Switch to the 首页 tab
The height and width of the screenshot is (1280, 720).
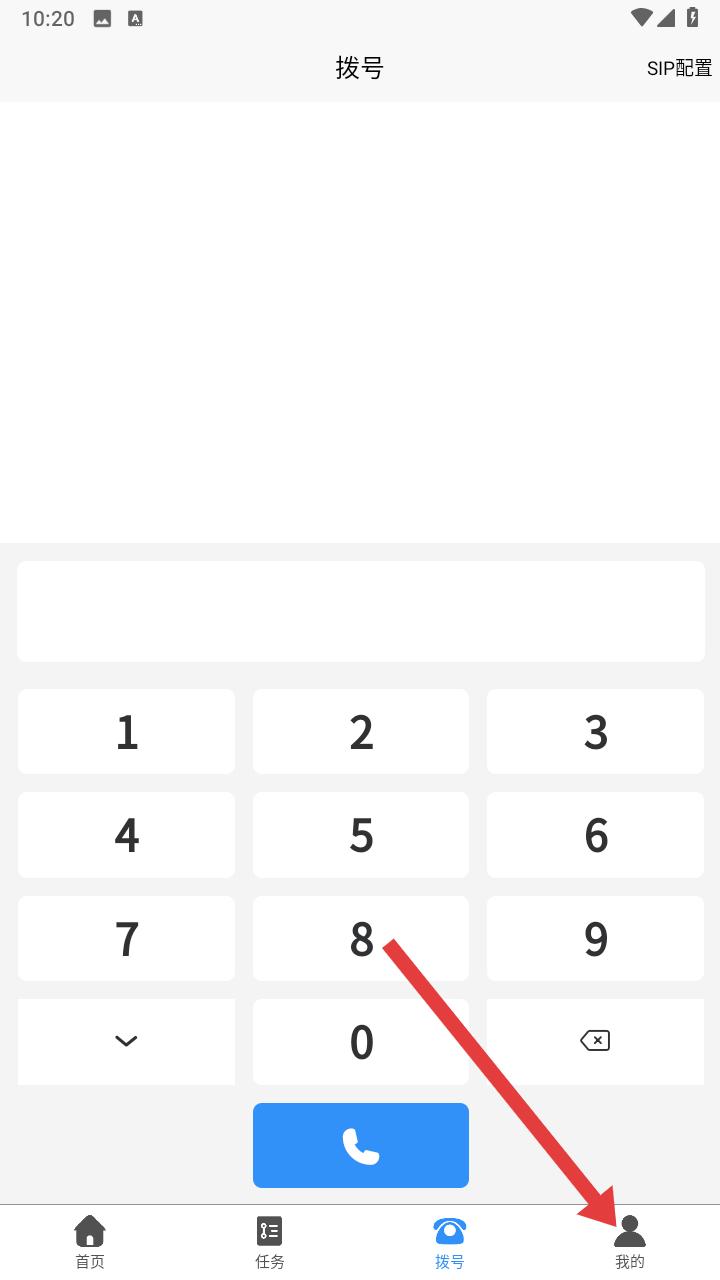[x=90, y=1243]
